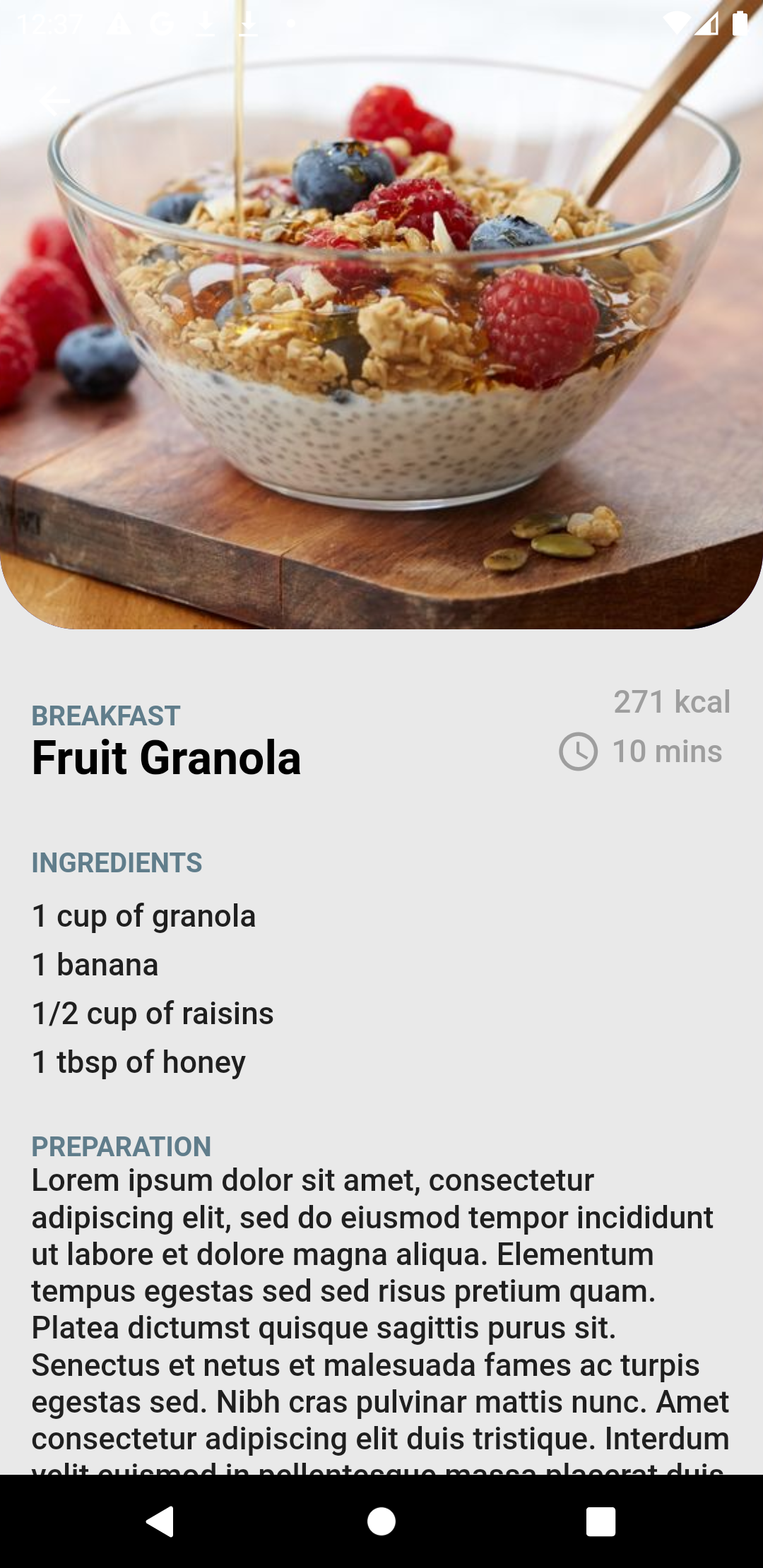Select '1 cup of granola' ingredient line
The width and height of the screenshot is (763, 1568).
[143, 915]
